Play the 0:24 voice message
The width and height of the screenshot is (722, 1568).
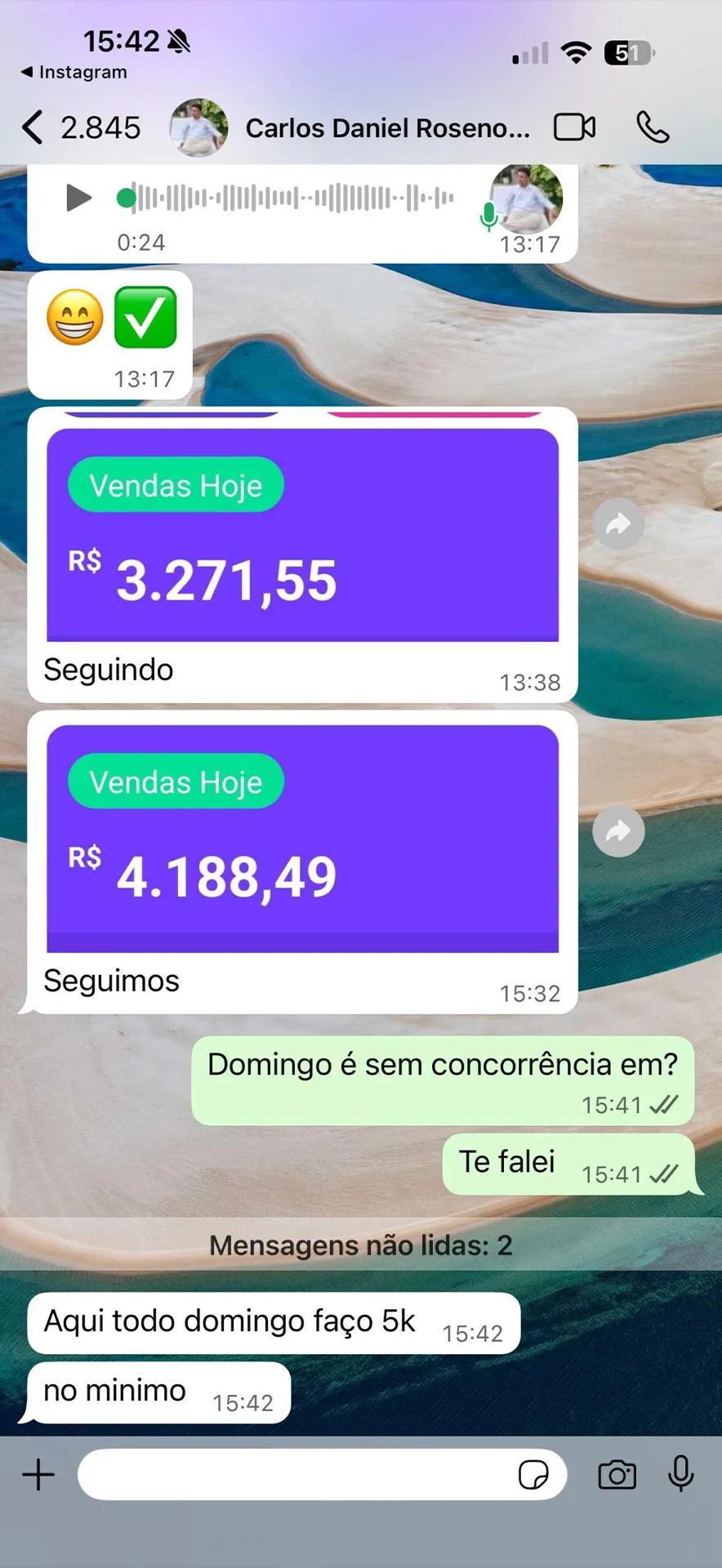tap(78, 198)
